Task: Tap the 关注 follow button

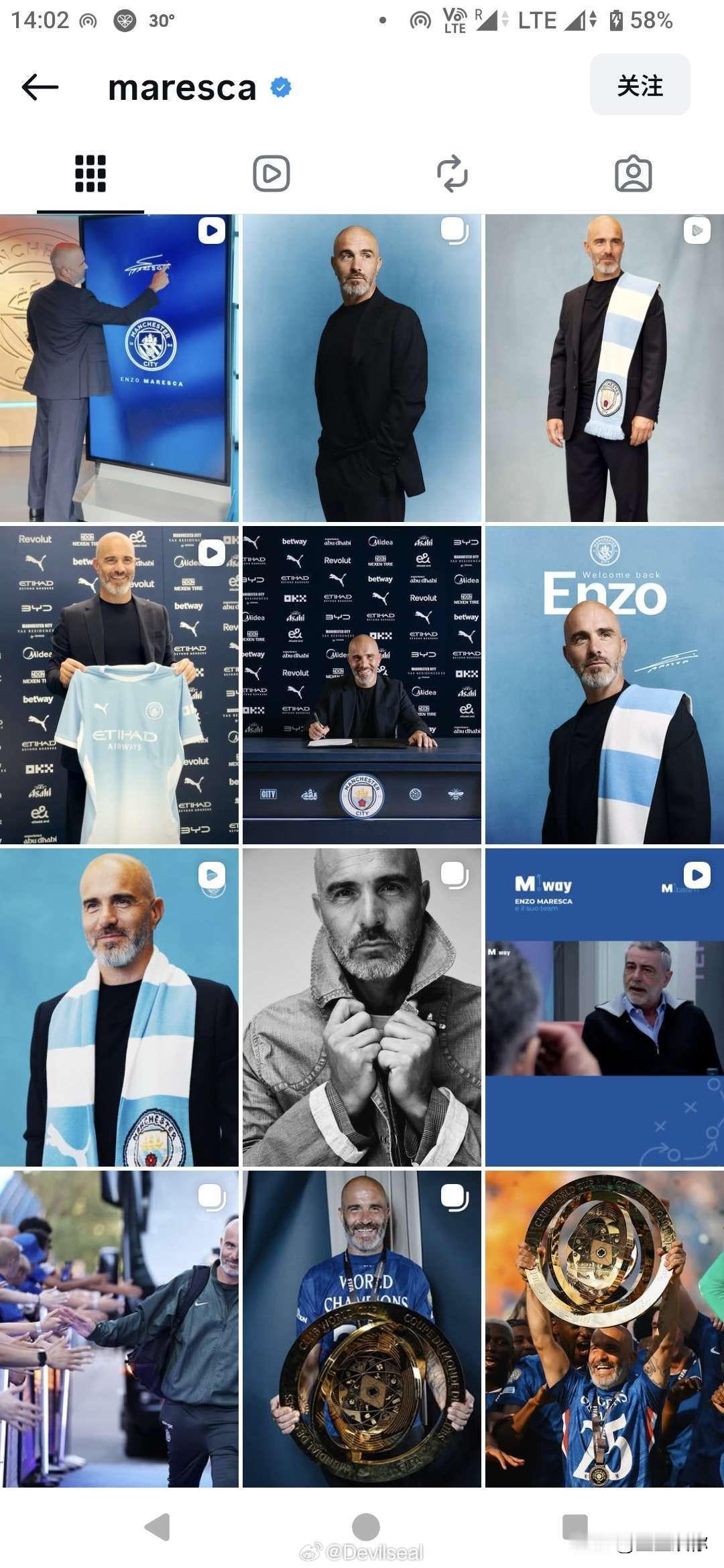Action: (640, 85)
